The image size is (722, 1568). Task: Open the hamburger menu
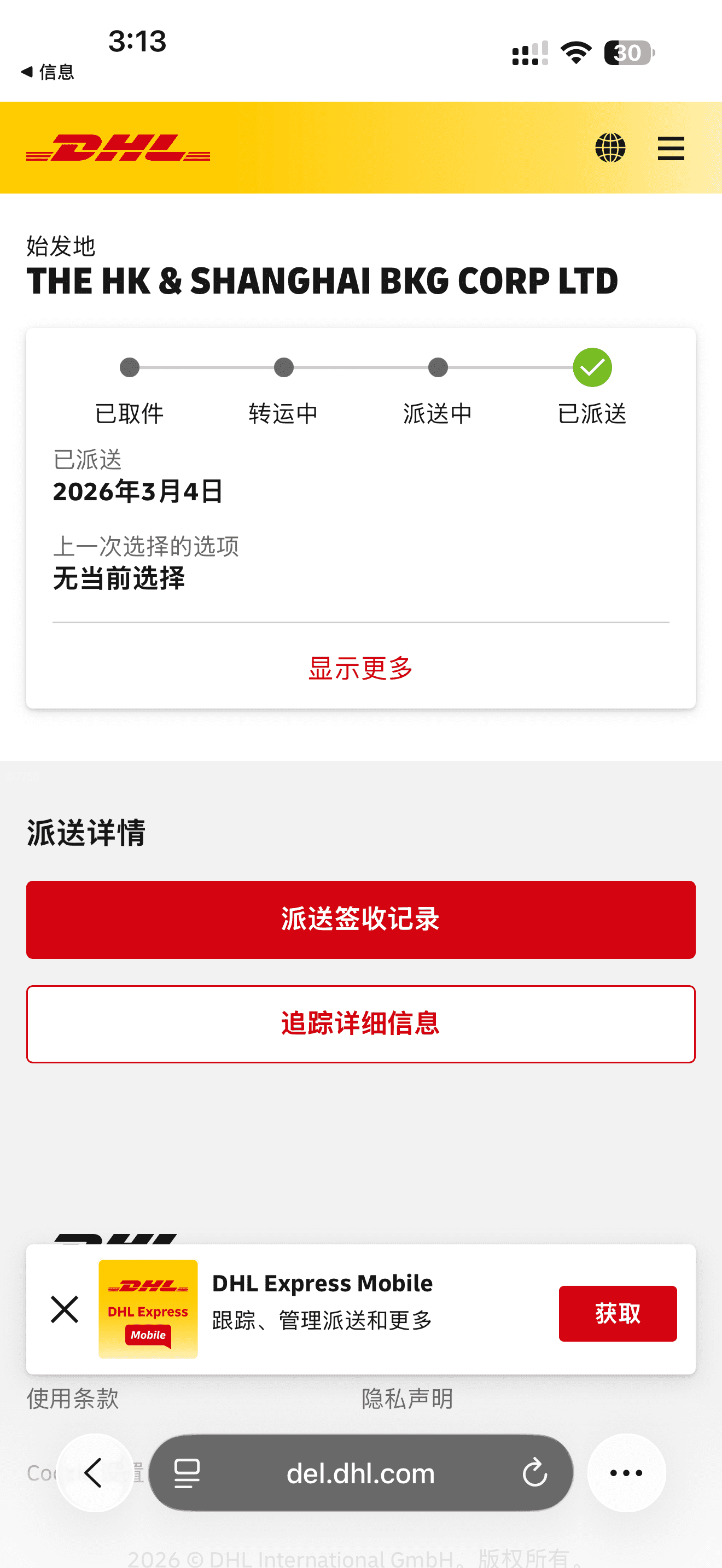671,149
